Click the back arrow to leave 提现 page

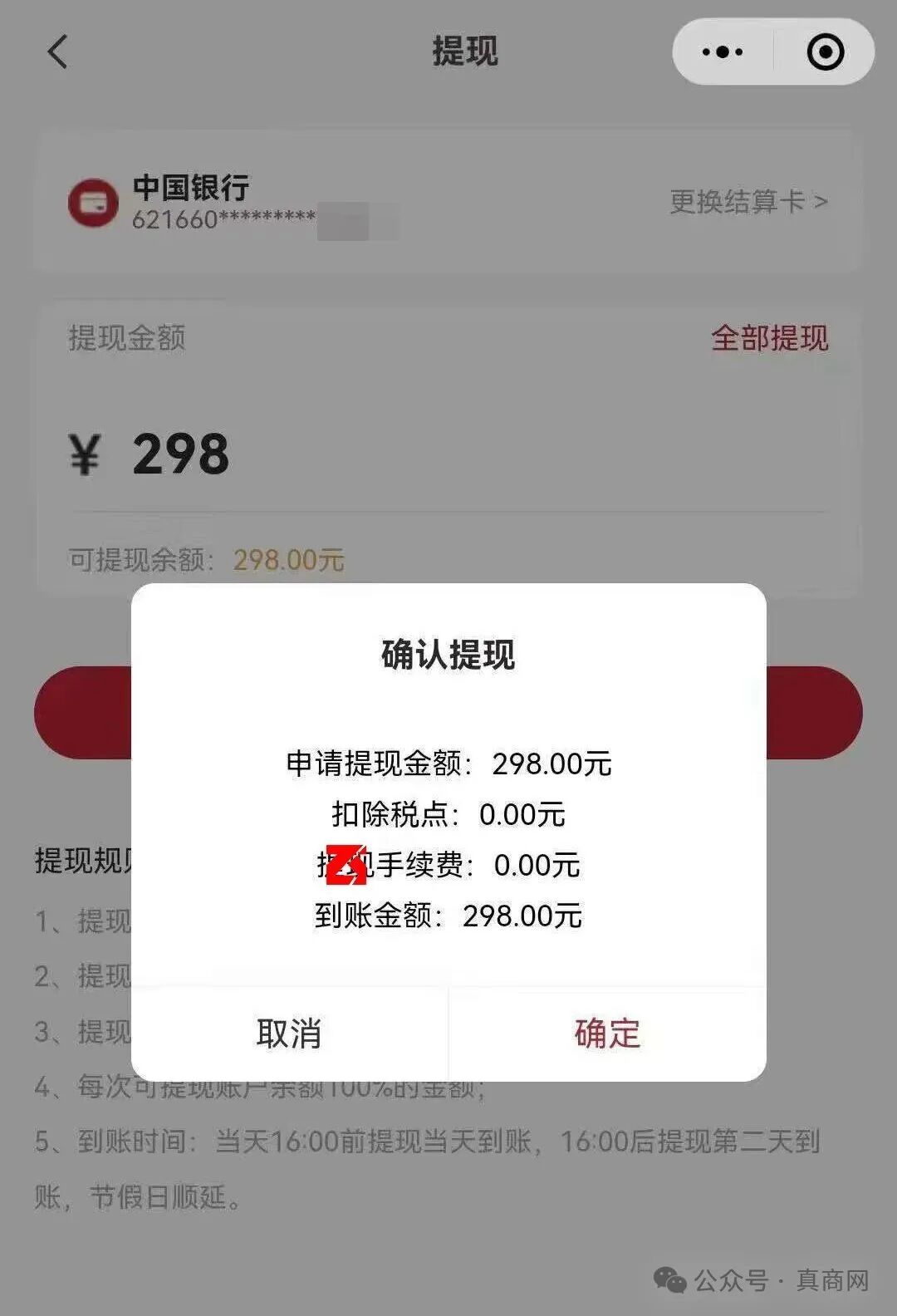point(55,52)
